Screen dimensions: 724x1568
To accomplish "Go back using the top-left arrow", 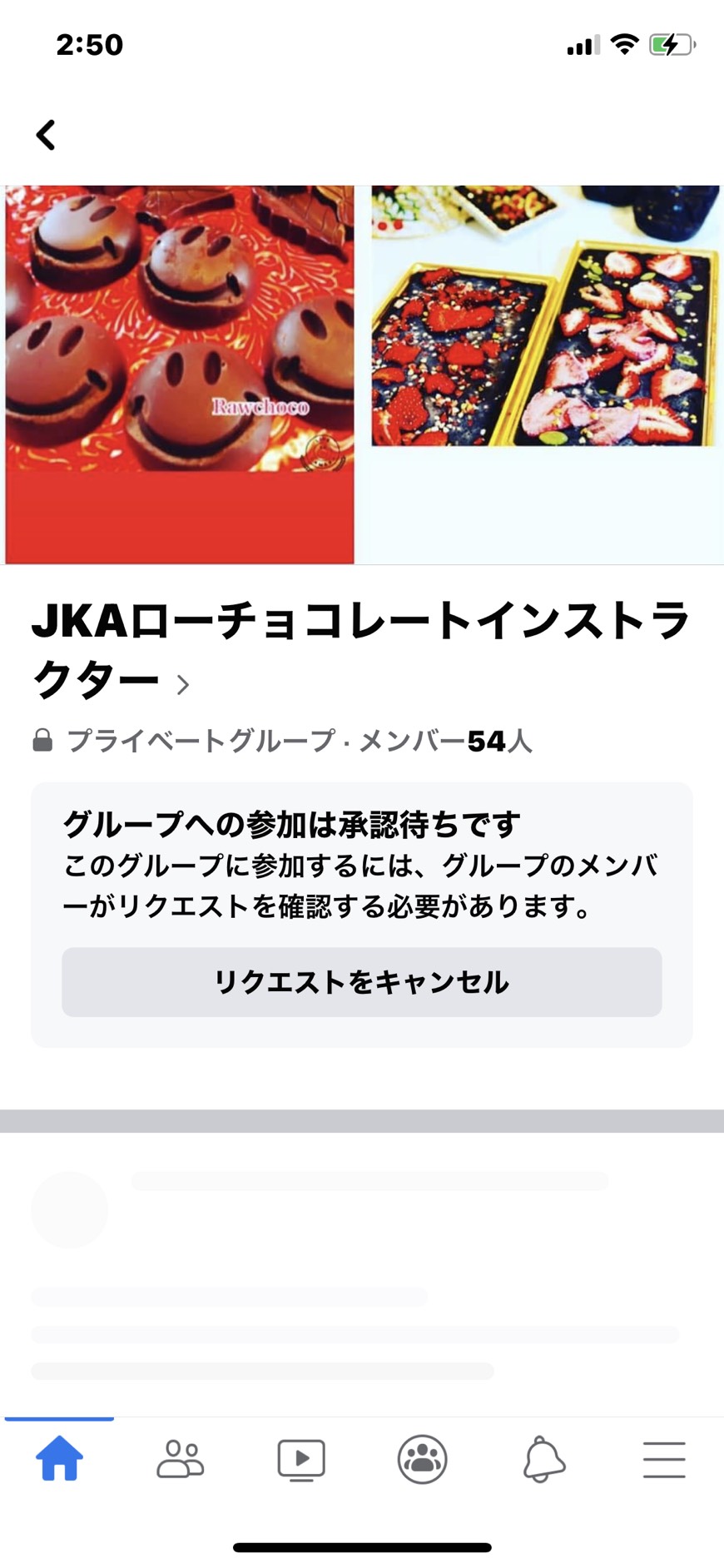I will click(x=46, y=135).
